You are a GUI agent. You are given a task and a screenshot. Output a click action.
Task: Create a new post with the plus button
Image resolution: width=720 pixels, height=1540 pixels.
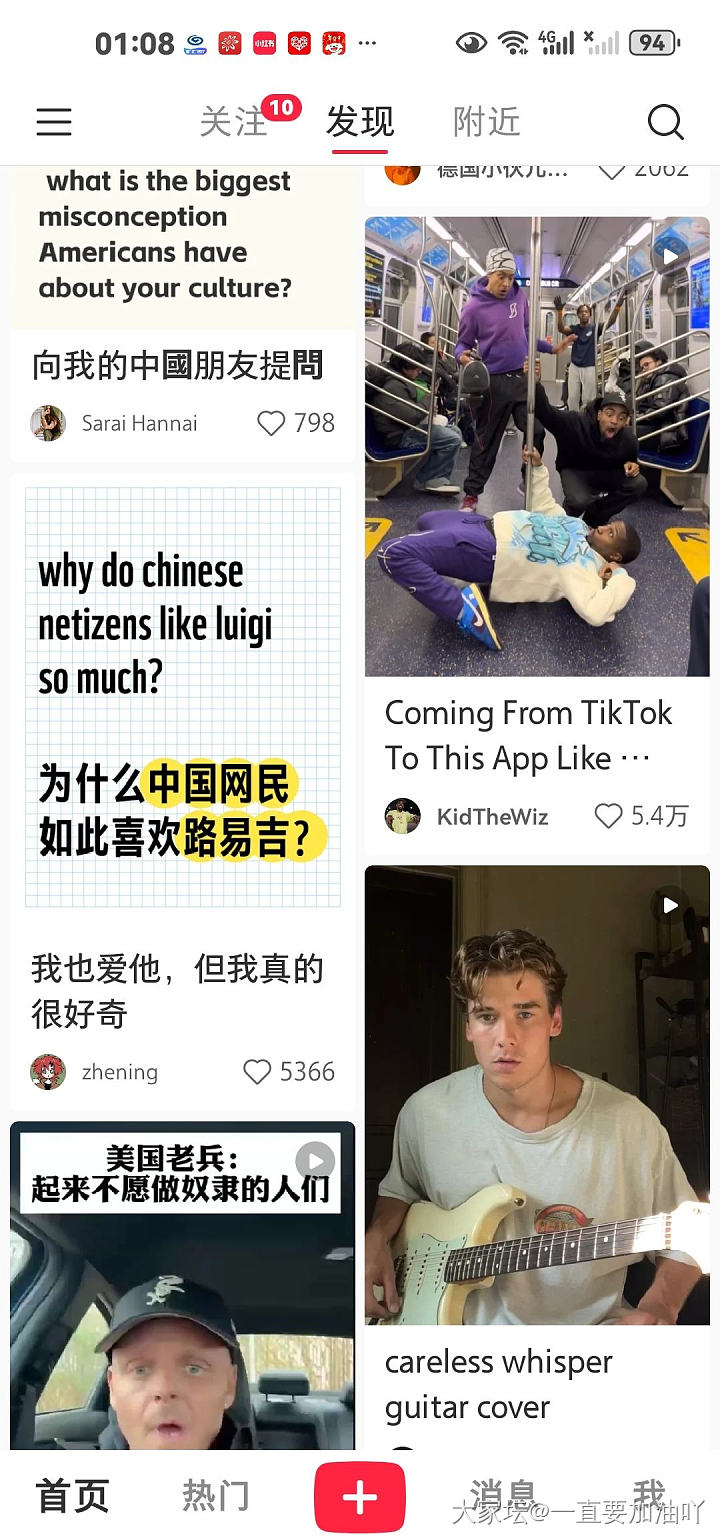pos(359,1496)
